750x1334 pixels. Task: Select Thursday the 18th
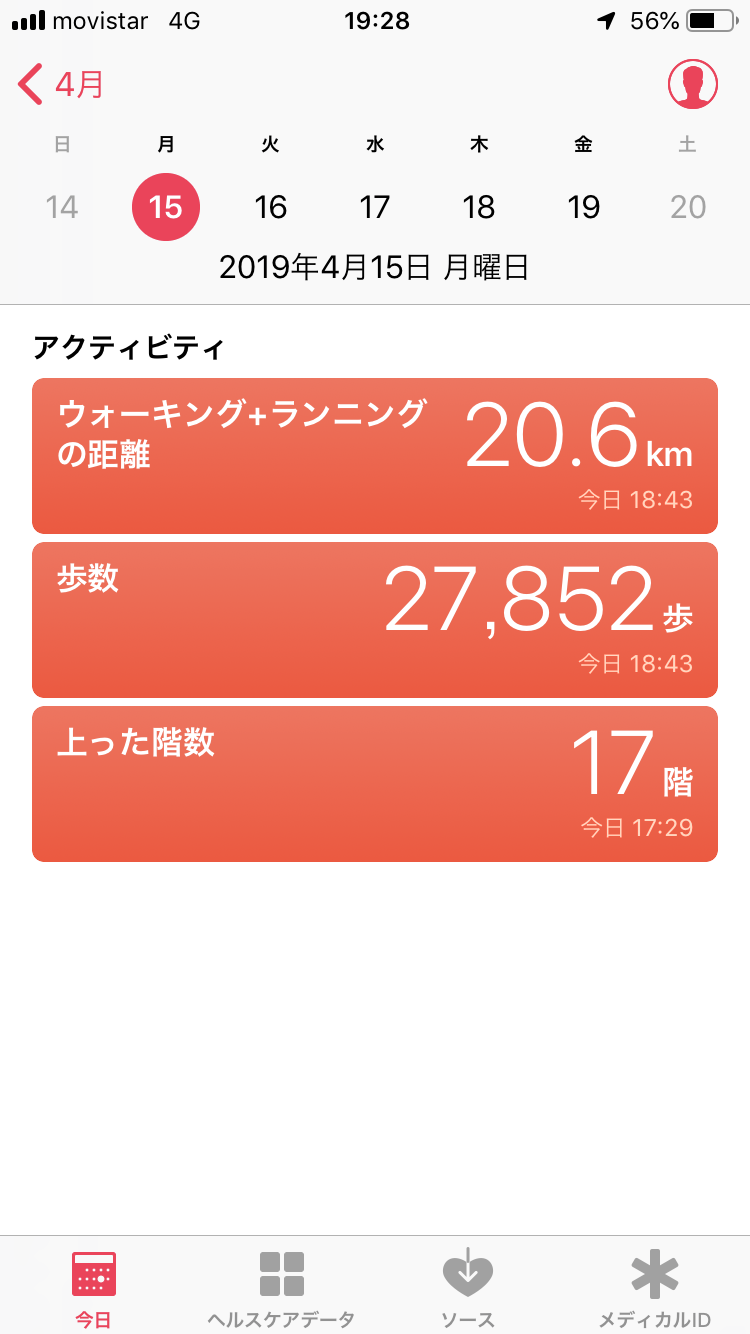pyautogui.click(x=479, y=207)
